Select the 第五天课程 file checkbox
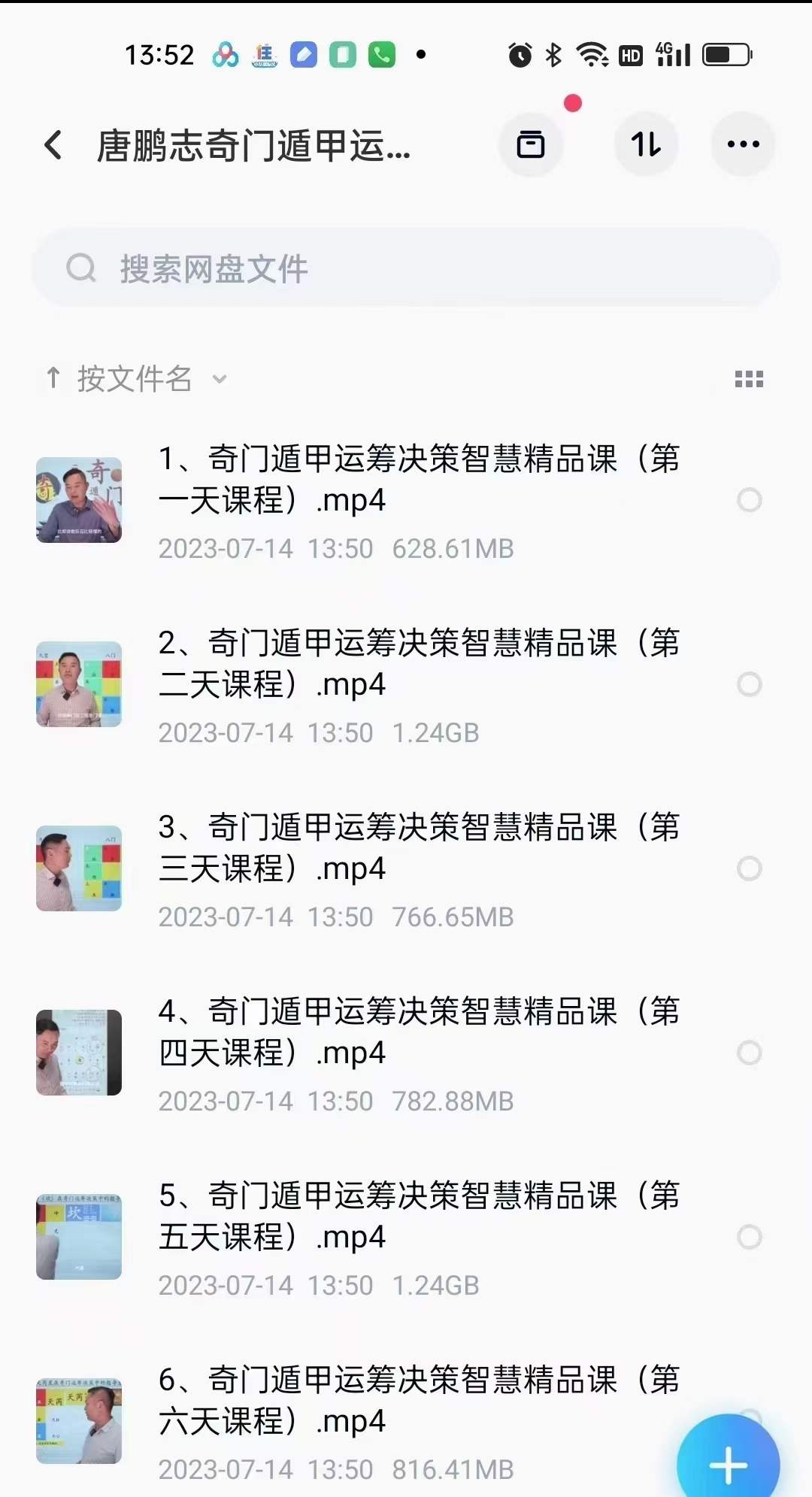 [x=749, y=1237]
